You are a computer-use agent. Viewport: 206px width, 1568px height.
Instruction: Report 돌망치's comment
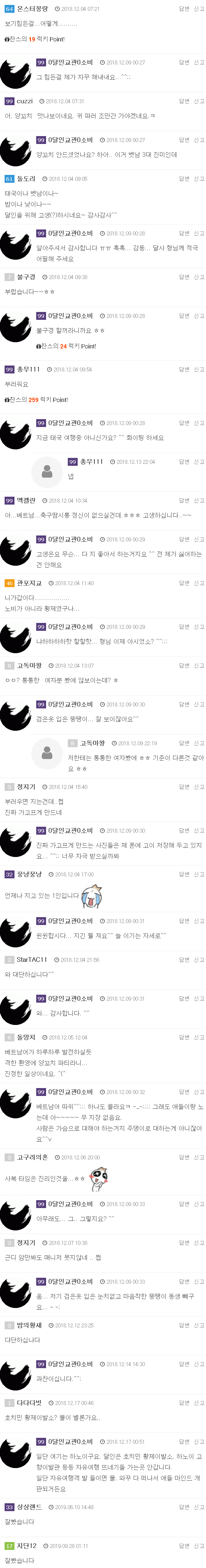(x=199, y=1037)
